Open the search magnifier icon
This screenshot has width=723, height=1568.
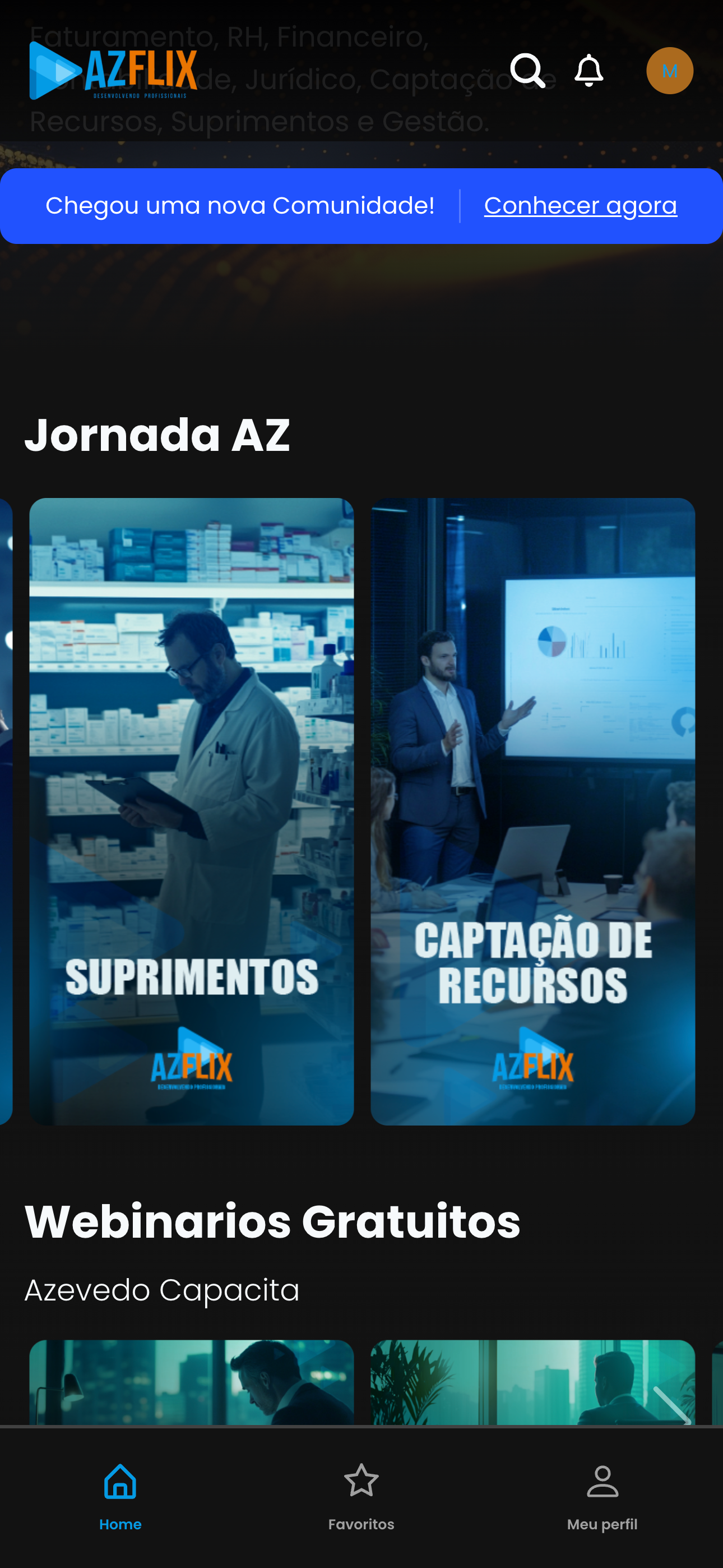click(527, 71)
